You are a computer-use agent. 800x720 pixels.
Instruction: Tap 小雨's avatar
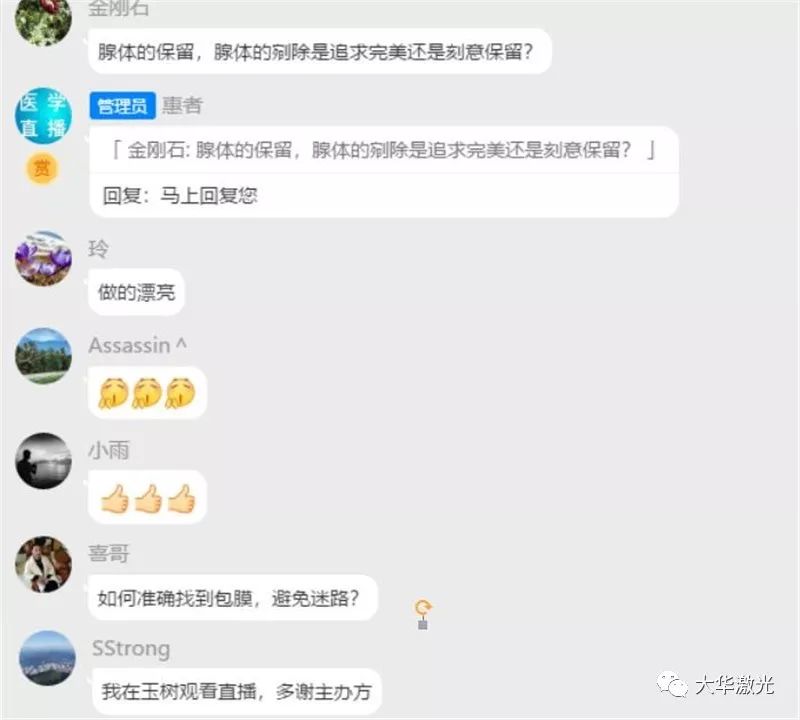(x=43, y=461)
